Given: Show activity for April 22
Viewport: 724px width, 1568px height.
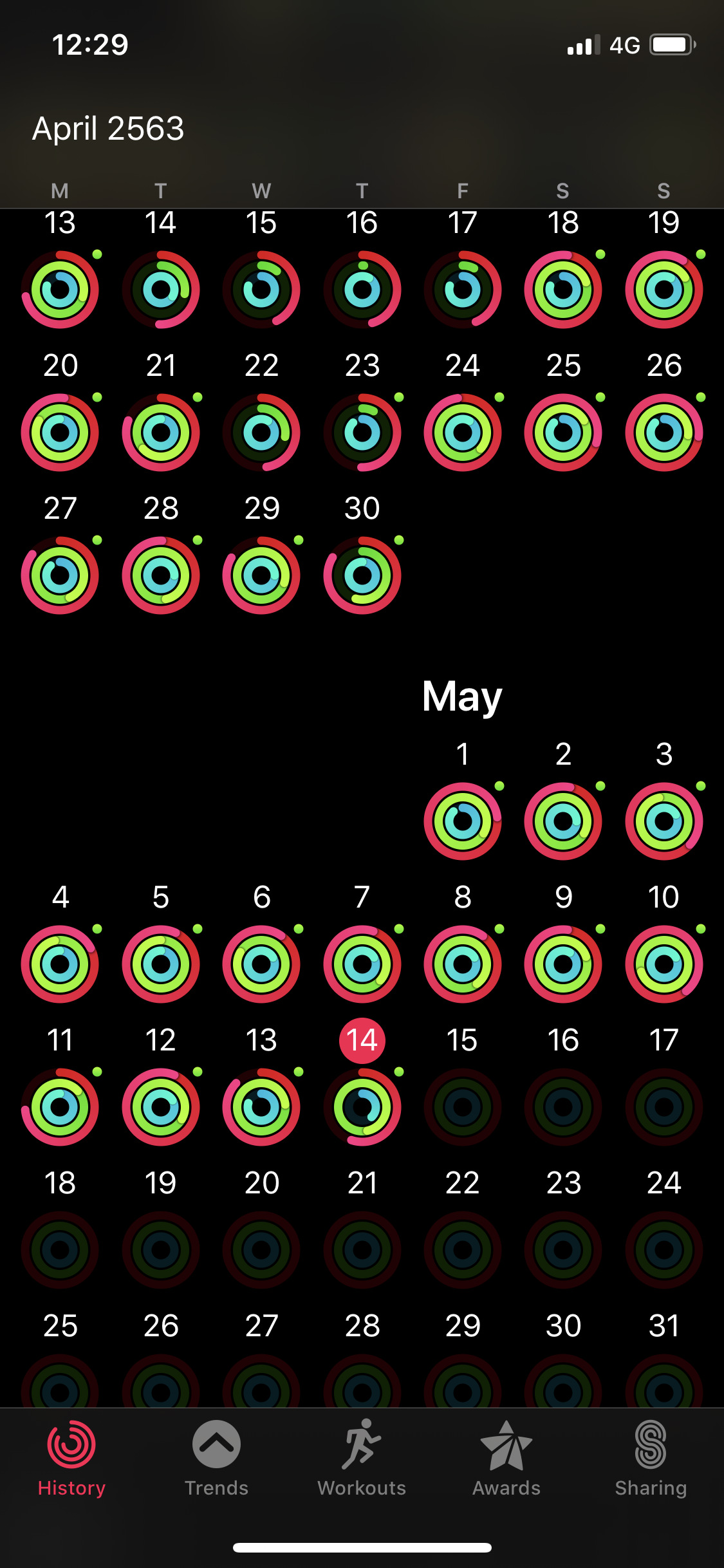Looking at the screenshot, I should [261, 433].
